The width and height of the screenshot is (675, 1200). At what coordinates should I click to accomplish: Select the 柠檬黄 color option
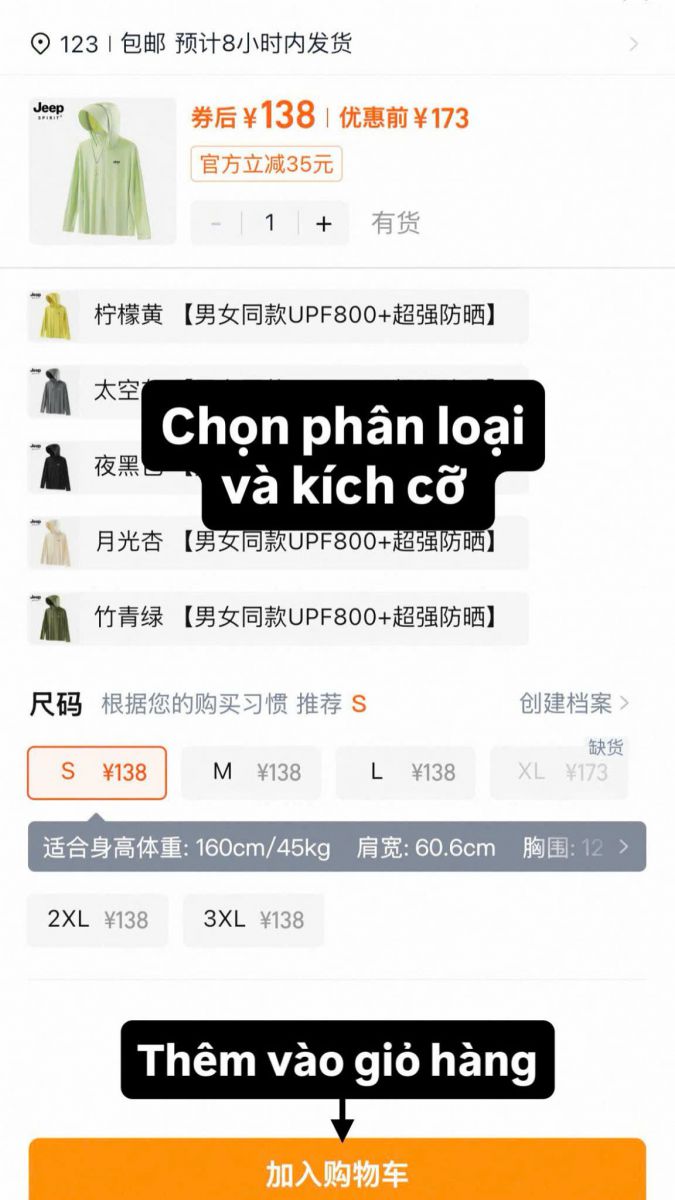[277, 316]
